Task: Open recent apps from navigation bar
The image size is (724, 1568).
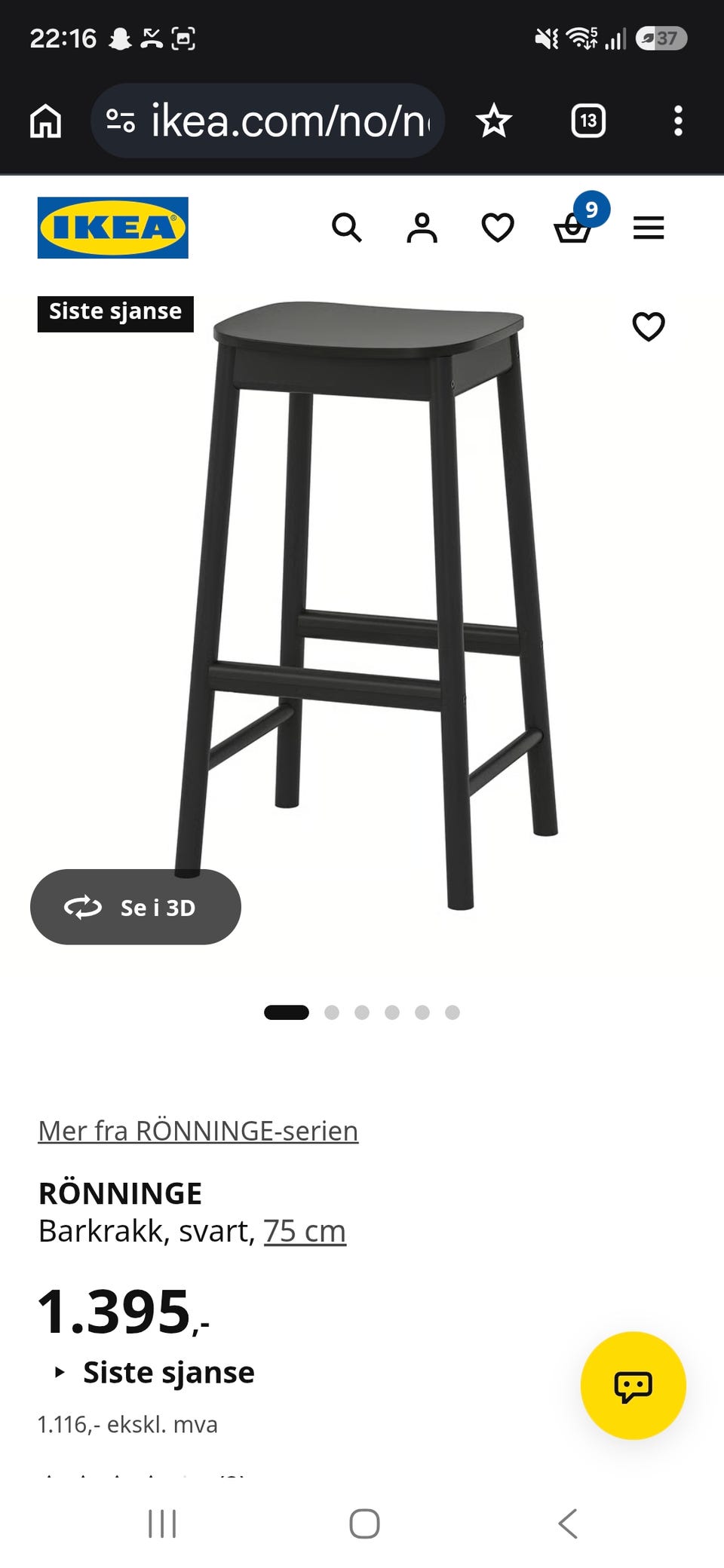Action: coord(162,1524)
